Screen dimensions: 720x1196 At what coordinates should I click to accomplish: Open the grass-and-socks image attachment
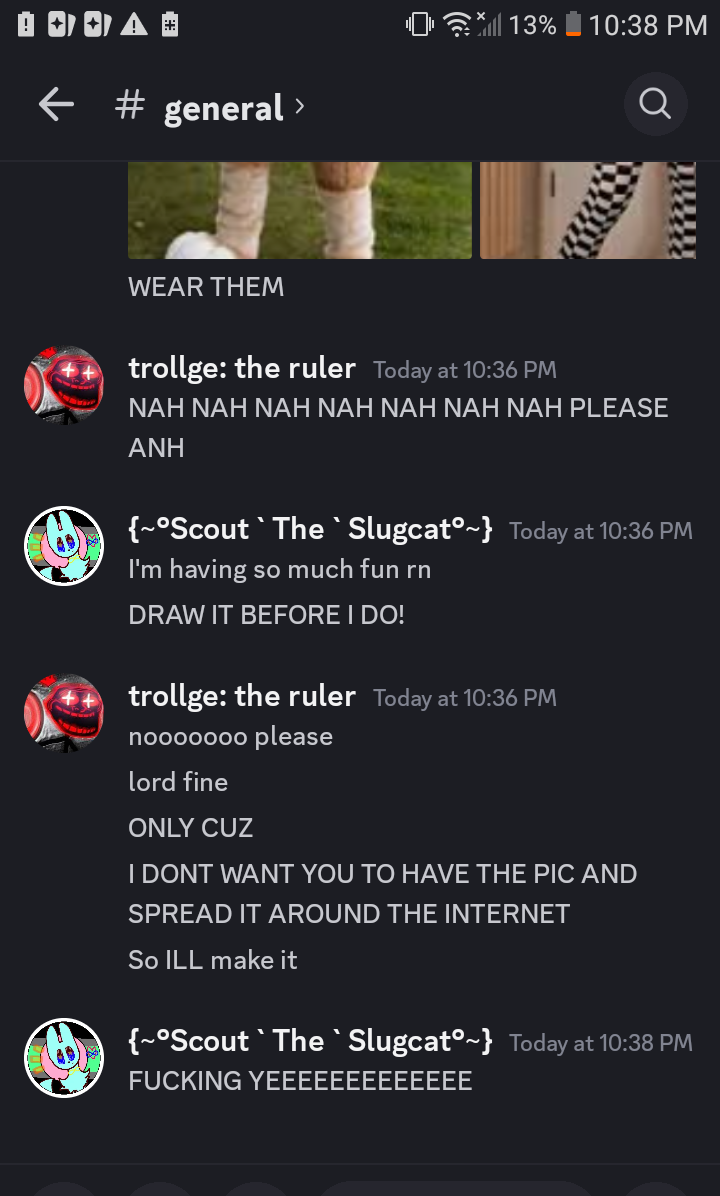click(x=299, y=210)
